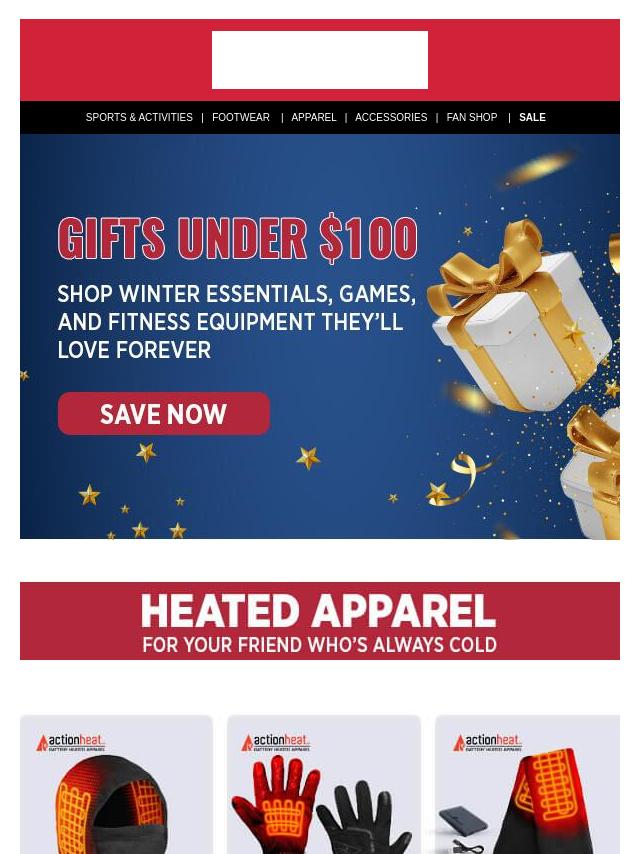
Task: Tap the Save Now button
Action: click(x=163, y=414)
